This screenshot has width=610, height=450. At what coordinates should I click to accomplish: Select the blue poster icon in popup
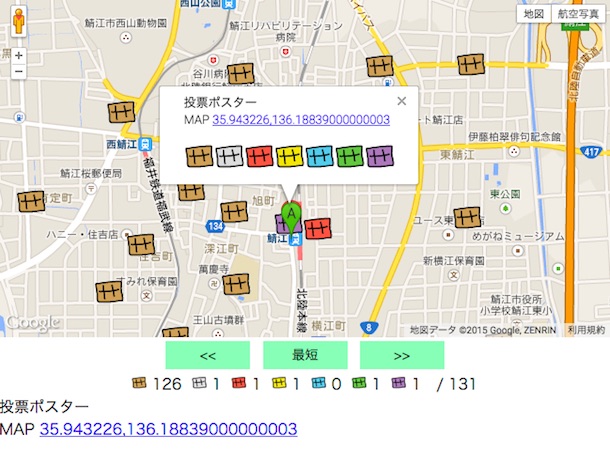click(319, 156)
